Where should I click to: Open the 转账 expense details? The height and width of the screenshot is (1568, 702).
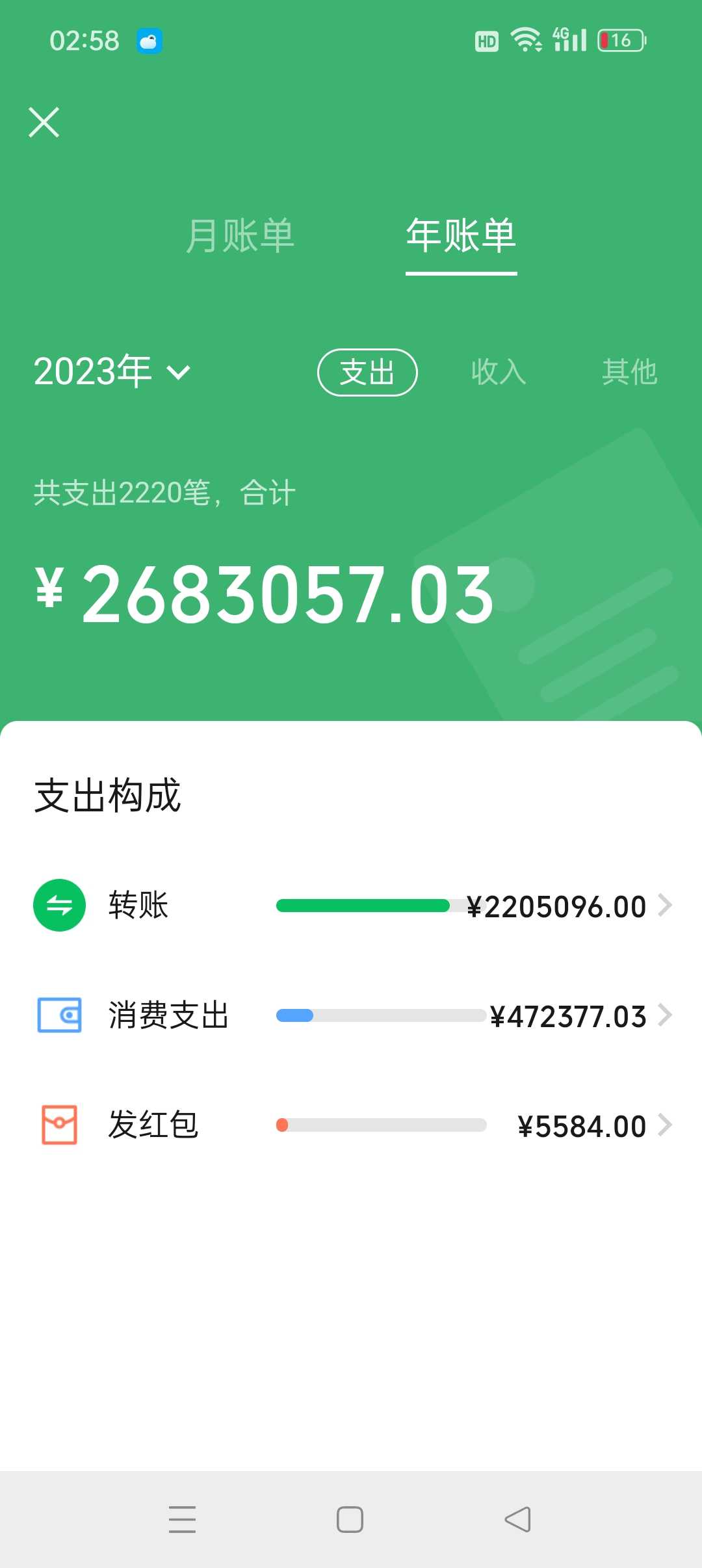351,906
